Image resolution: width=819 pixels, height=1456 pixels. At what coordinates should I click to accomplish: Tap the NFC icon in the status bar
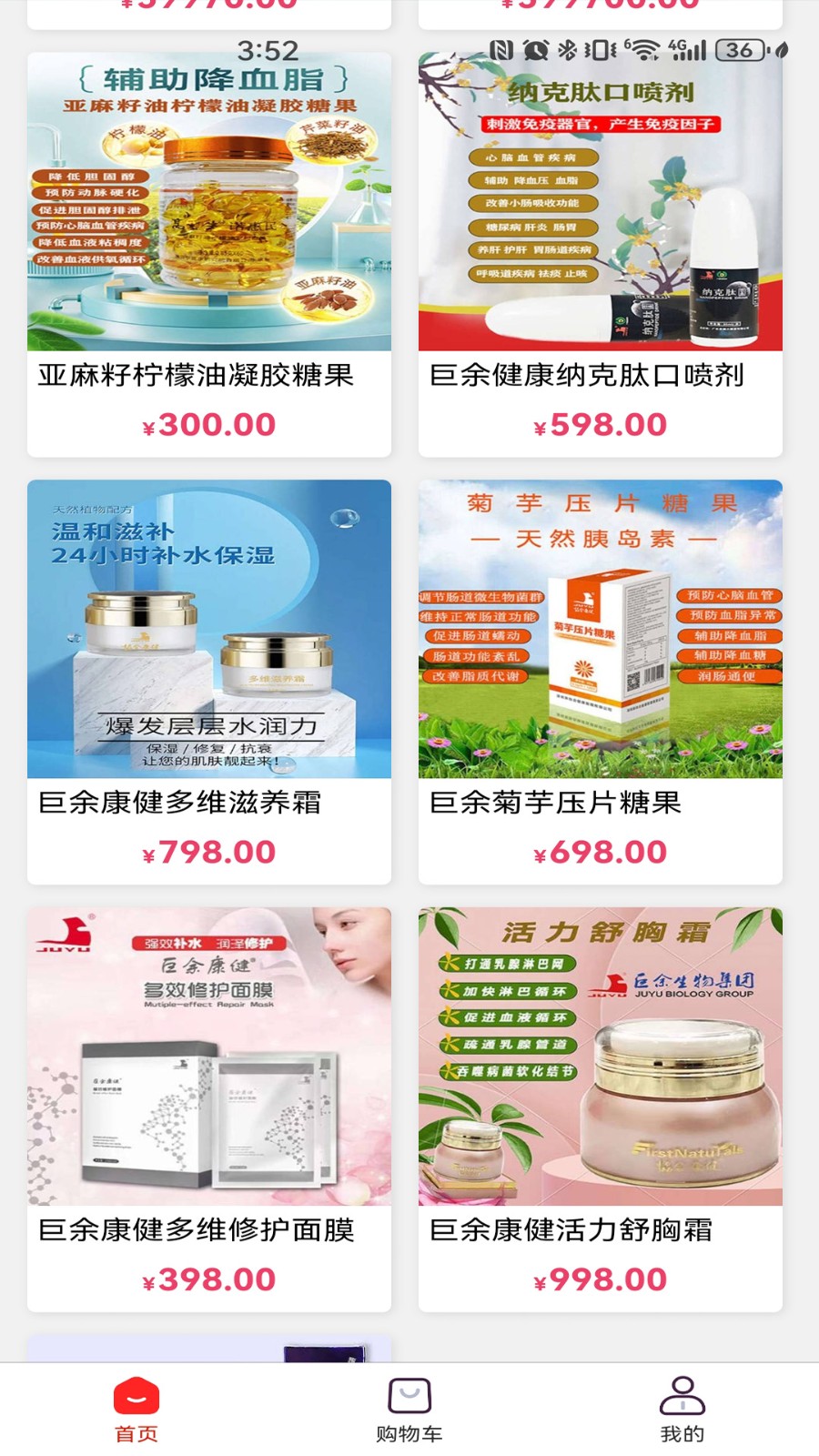[501, 52]
